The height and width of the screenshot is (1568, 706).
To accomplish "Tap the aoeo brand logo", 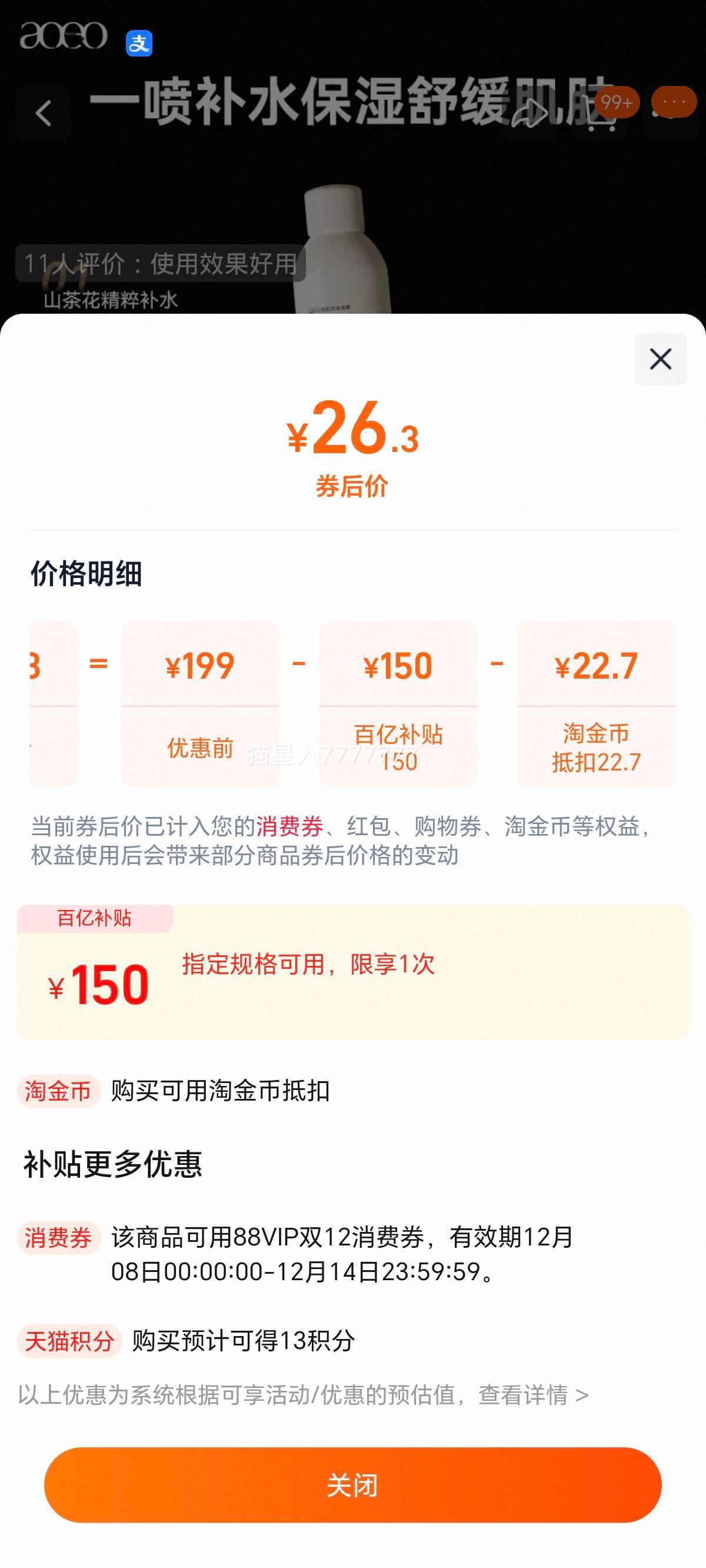I will tap(63, 36).
